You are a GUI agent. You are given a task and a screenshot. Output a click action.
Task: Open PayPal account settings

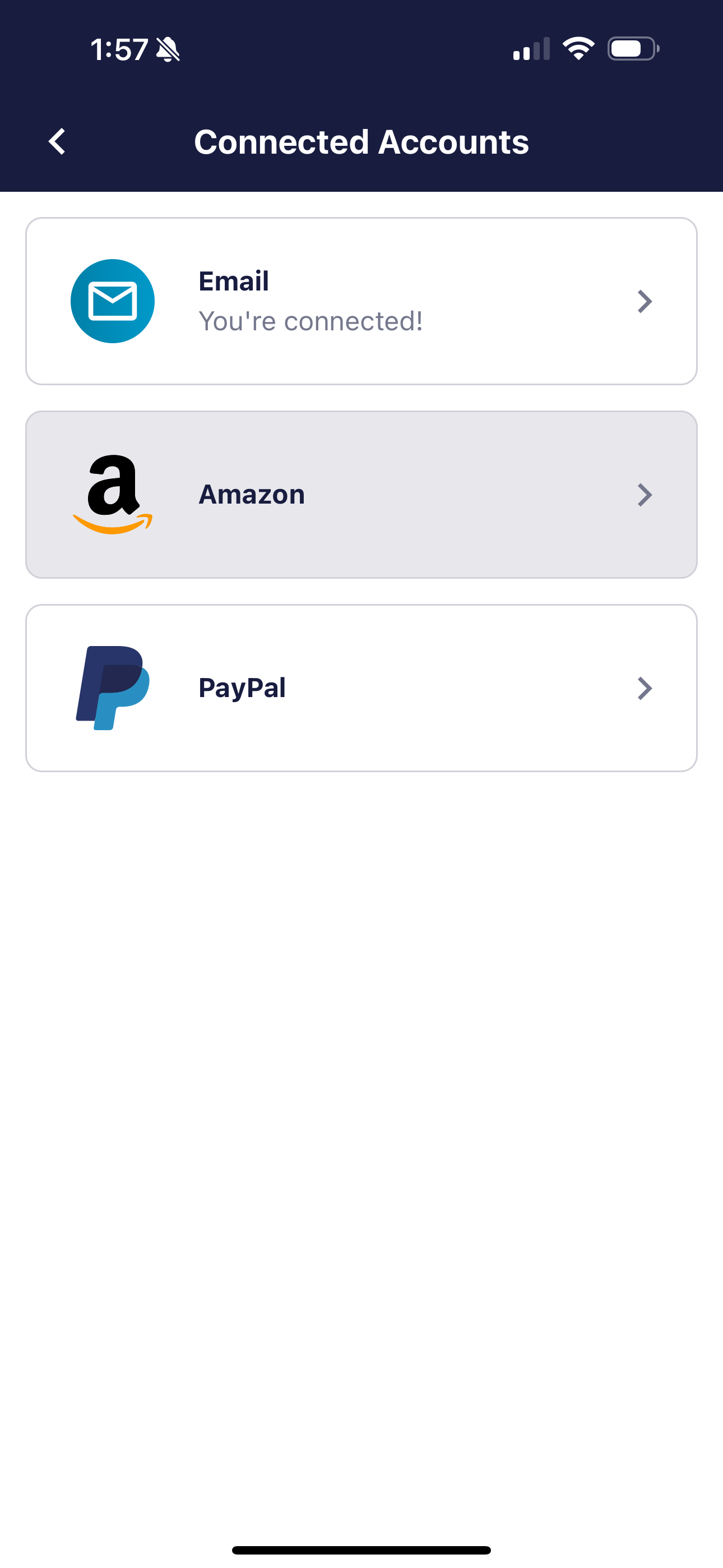(x=361, y=687)
